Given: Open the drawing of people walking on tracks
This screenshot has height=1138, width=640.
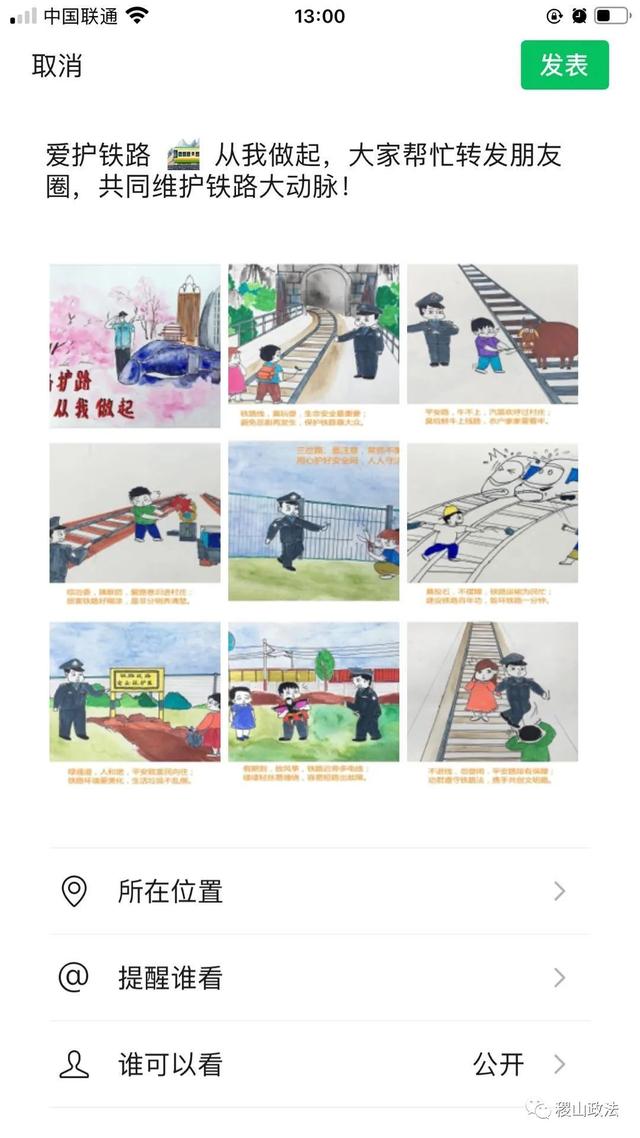Looking at the screenshot, I should pyautogui.click(x=492, y=702).
